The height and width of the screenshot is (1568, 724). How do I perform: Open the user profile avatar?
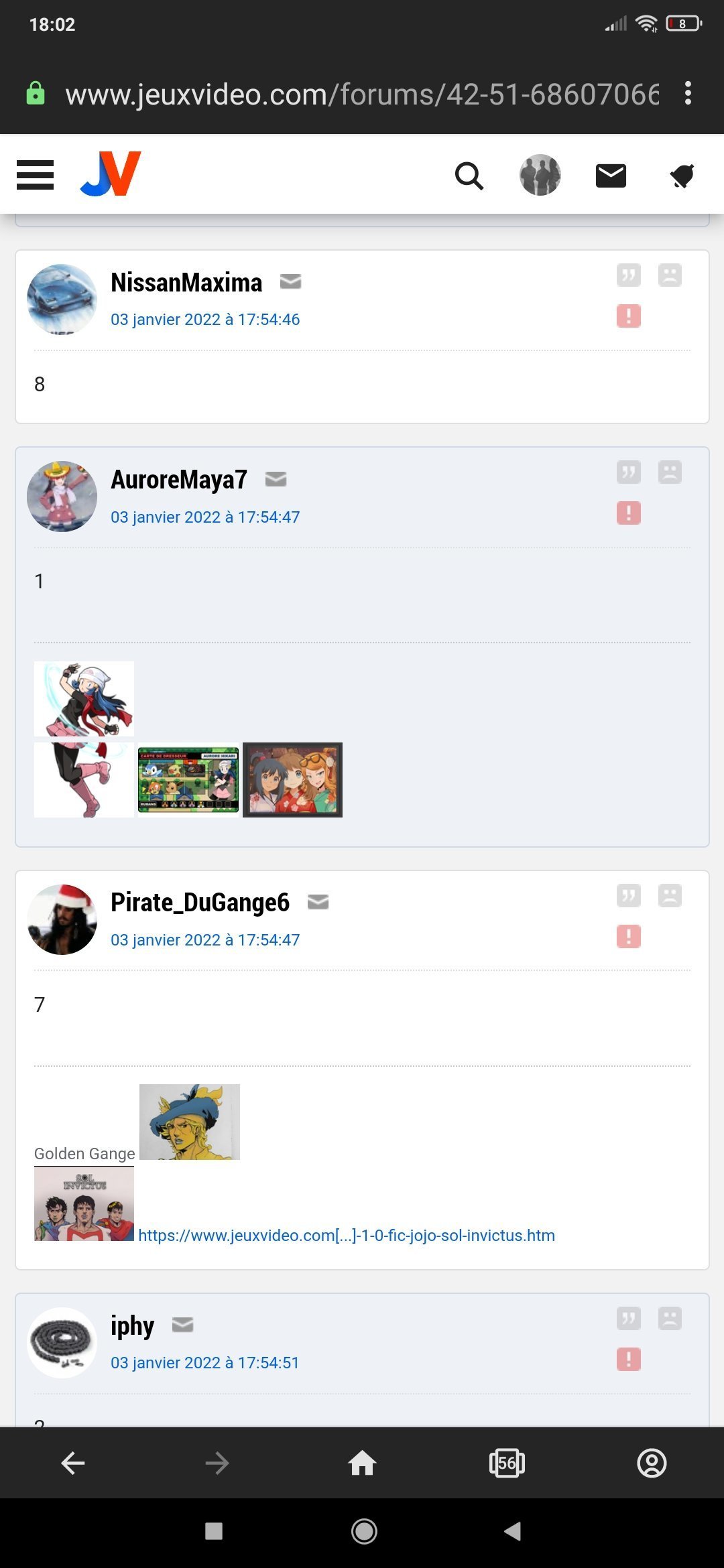540,175
